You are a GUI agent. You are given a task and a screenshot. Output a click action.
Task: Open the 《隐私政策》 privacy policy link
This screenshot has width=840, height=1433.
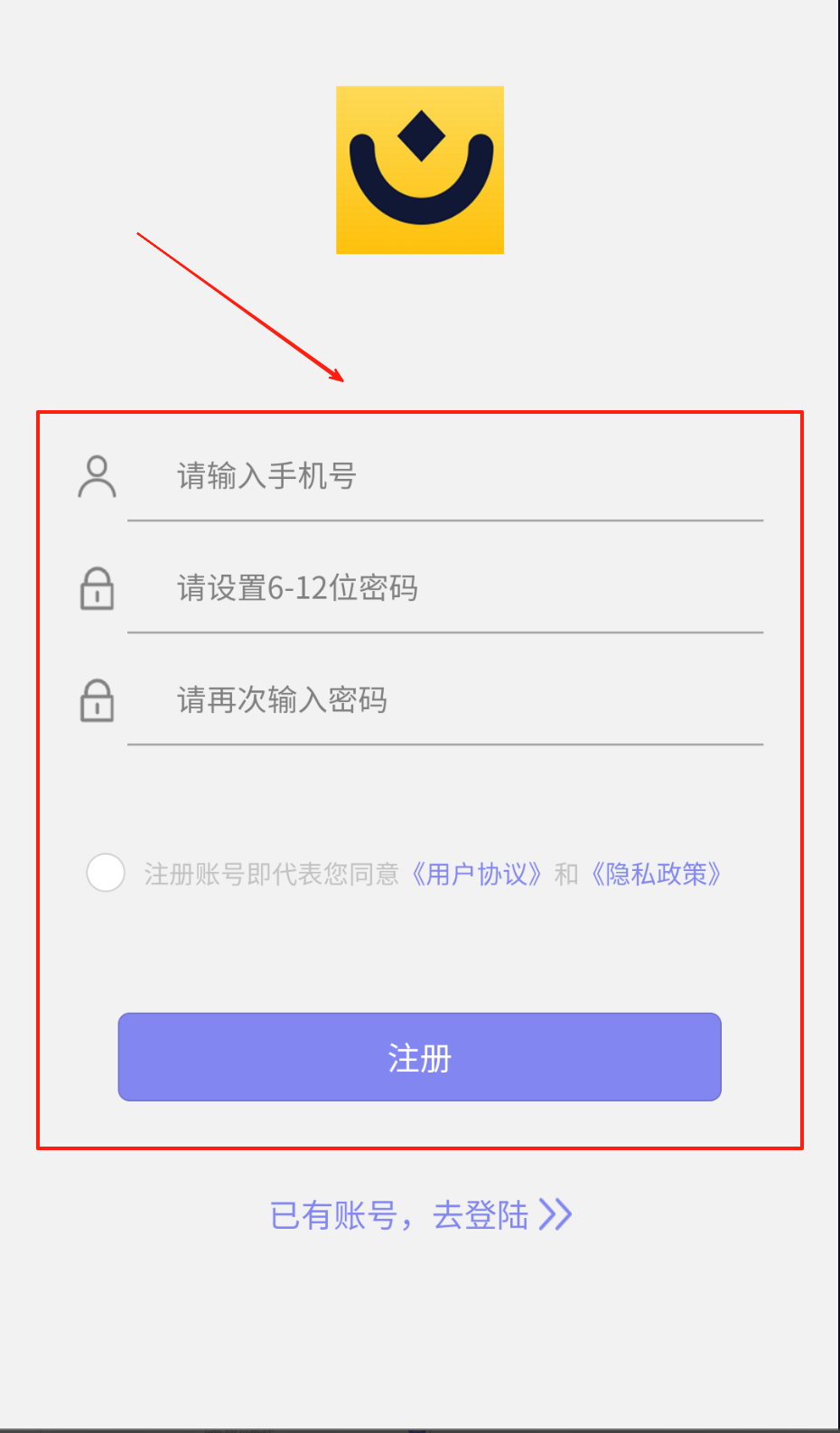(x=657, y=875)
